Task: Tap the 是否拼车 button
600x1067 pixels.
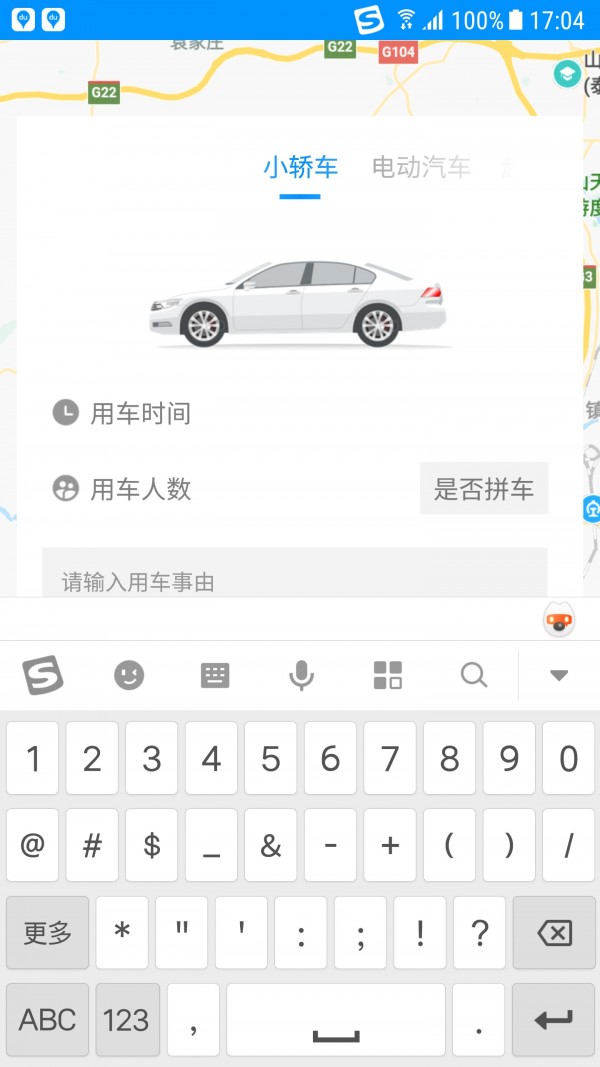Action: point(484,489)
